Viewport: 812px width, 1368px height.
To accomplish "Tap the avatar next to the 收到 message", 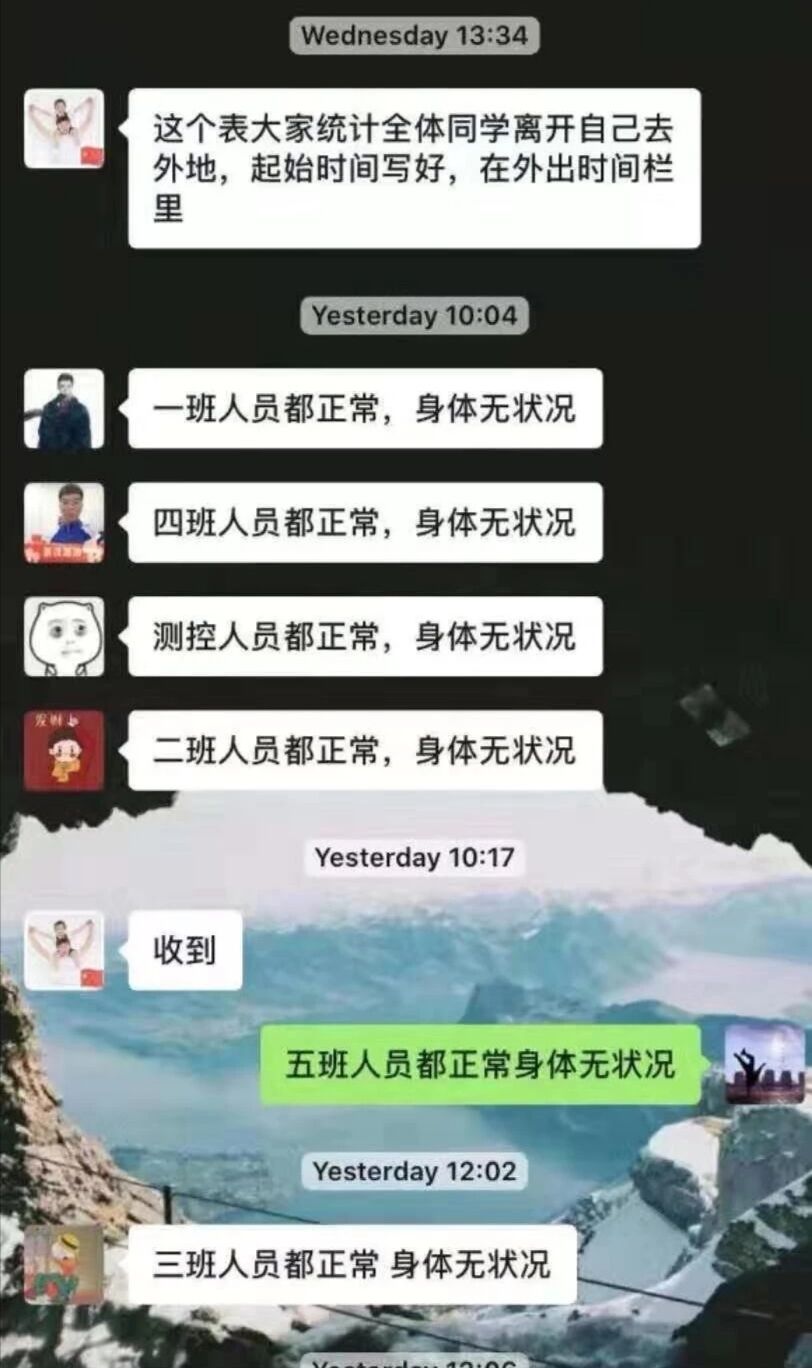I will pyautogui.click(x=64, y=951).
